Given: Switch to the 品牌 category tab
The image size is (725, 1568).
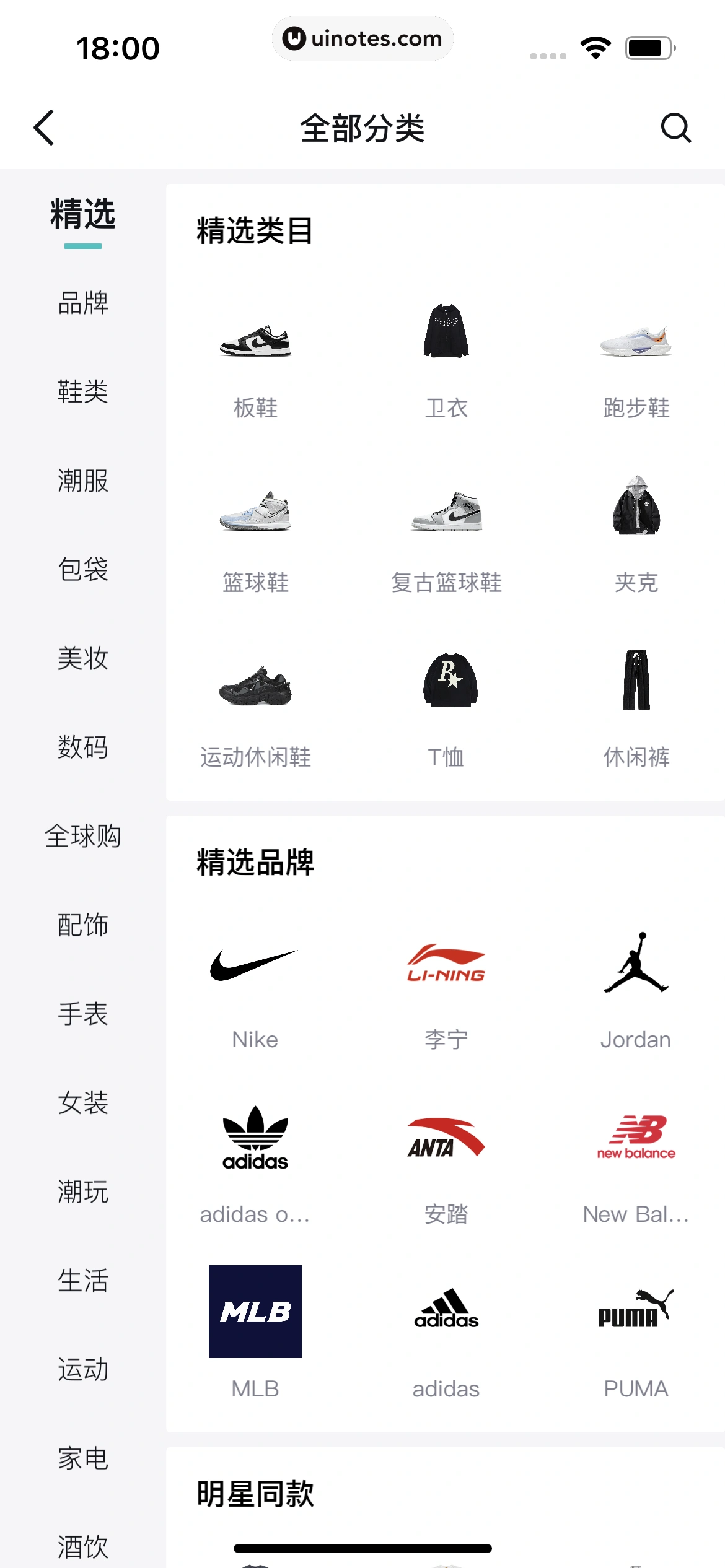Looking at the screenshot, I should click(x=82, y=305).
